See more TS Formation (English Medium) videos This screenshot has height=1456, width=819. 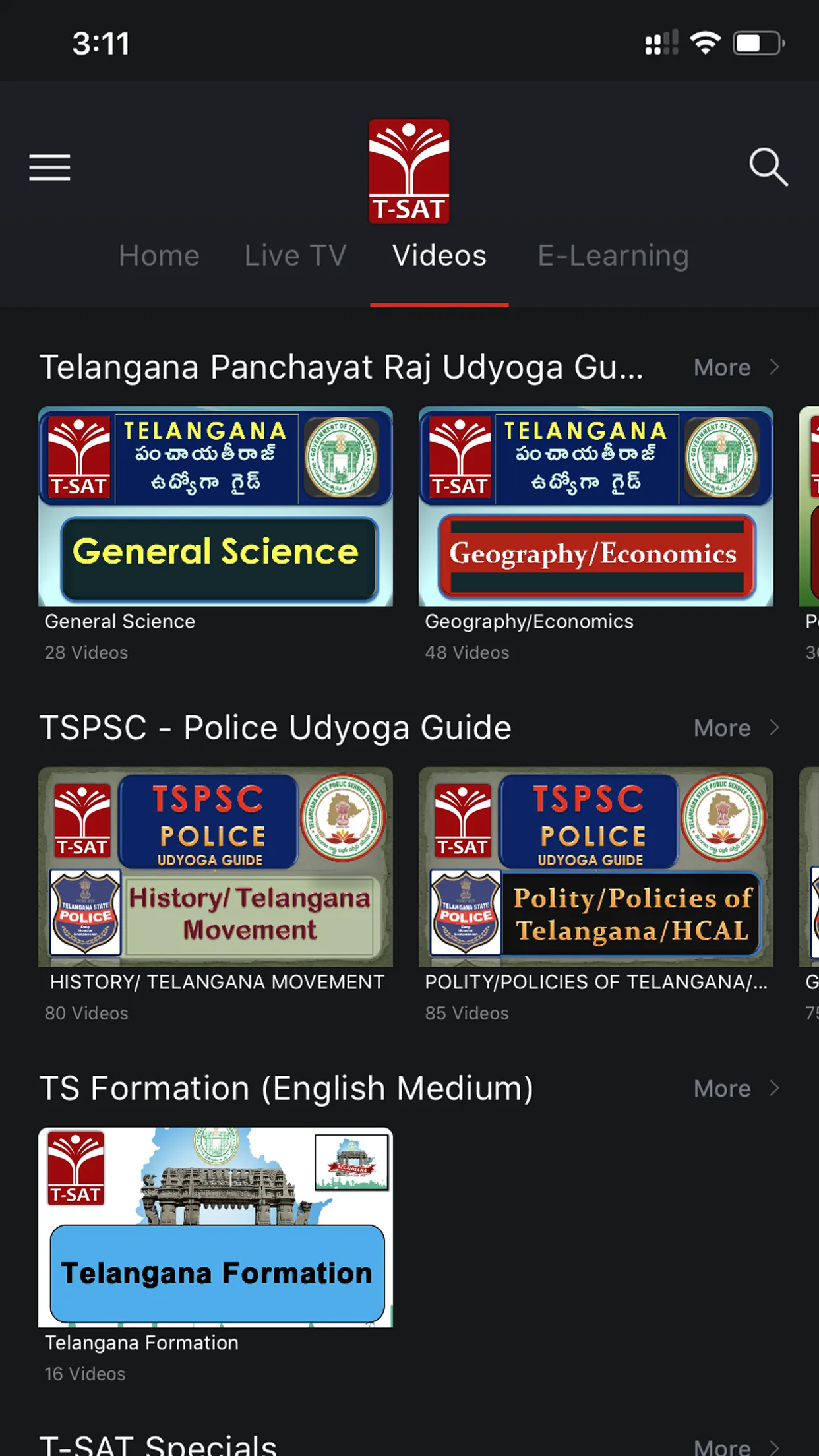[736, 1089]
